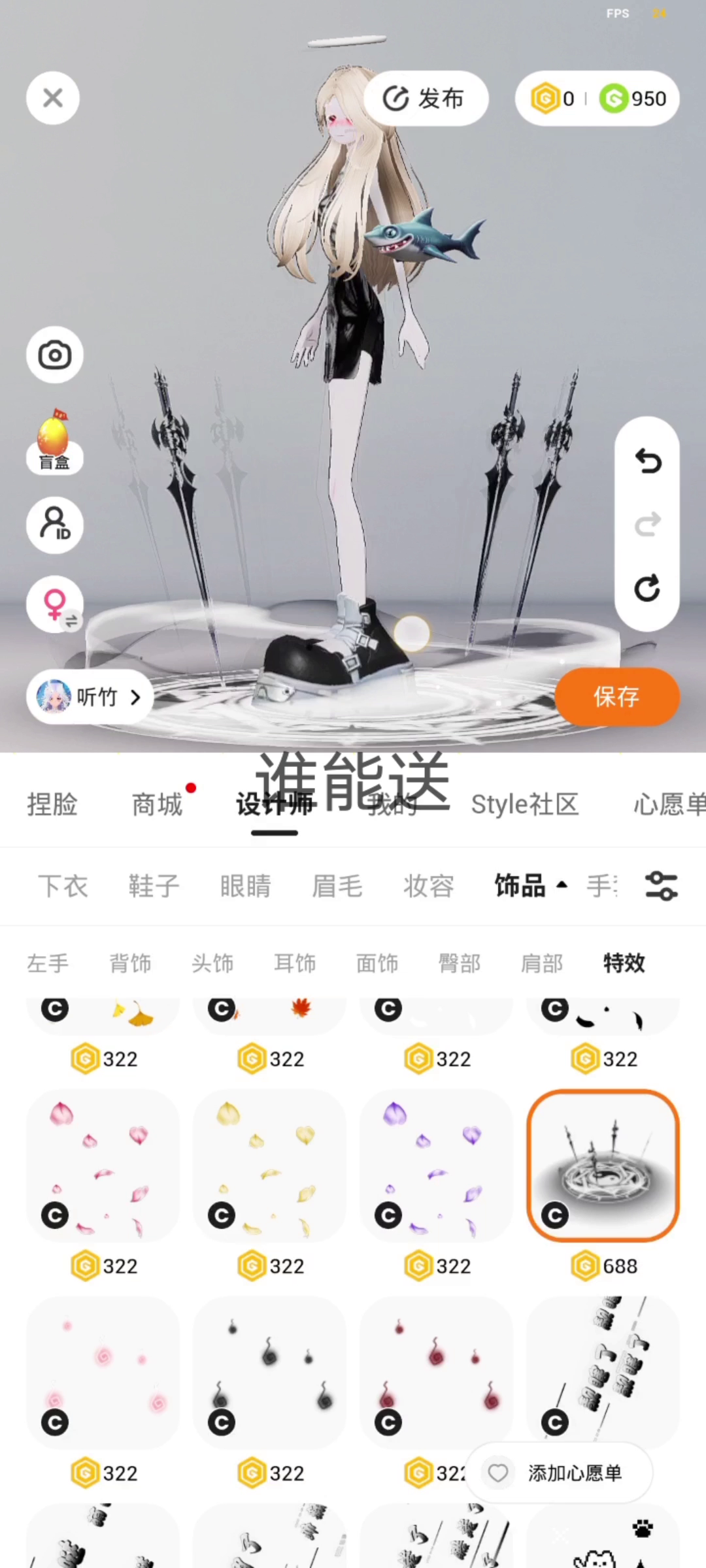The image size is (706, 1568).
Task: Reset the avatar with refresh arrow
Action: point(647,588)
